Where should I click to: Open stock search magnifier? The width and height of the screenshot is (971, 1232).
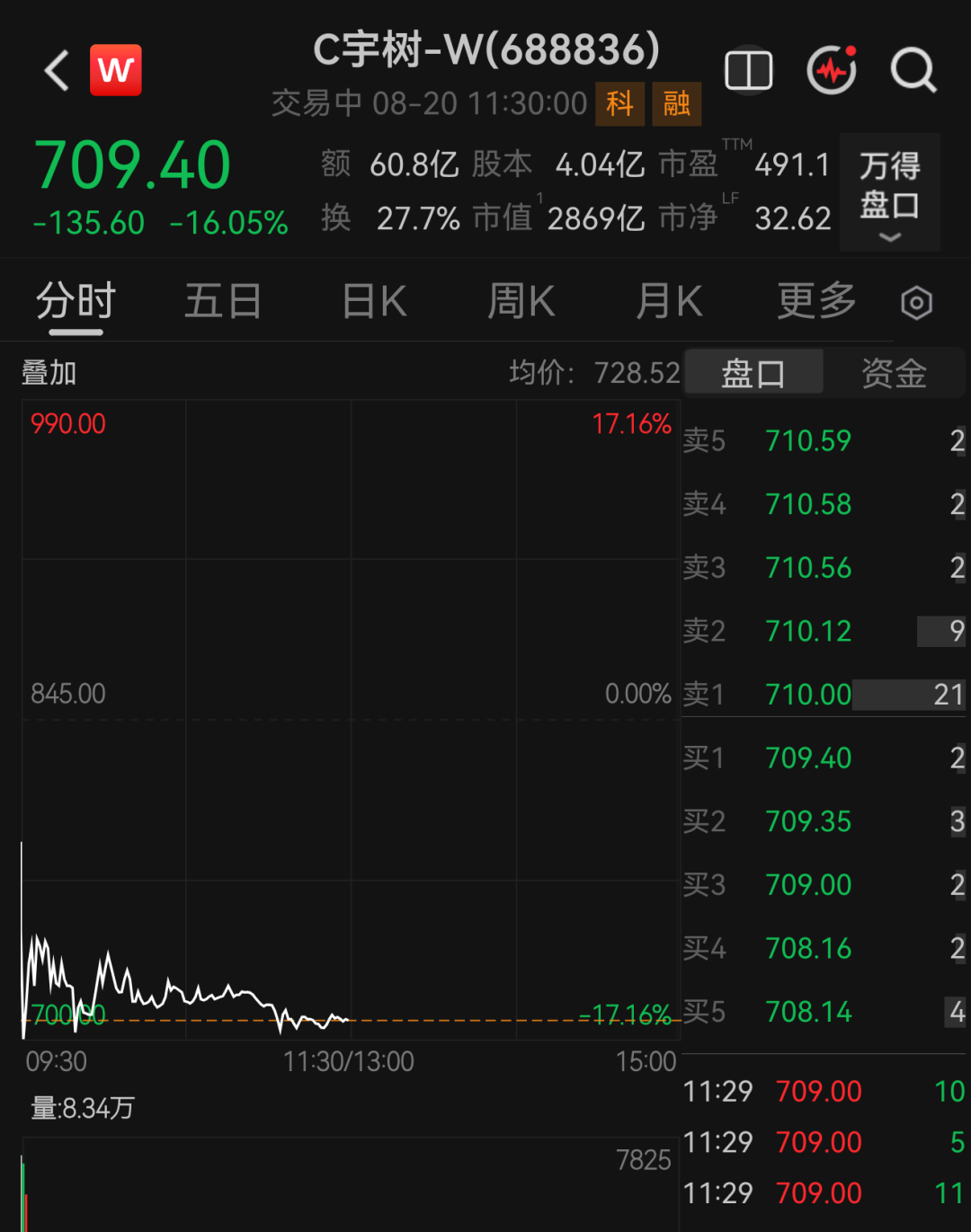[x=913, y=70]
